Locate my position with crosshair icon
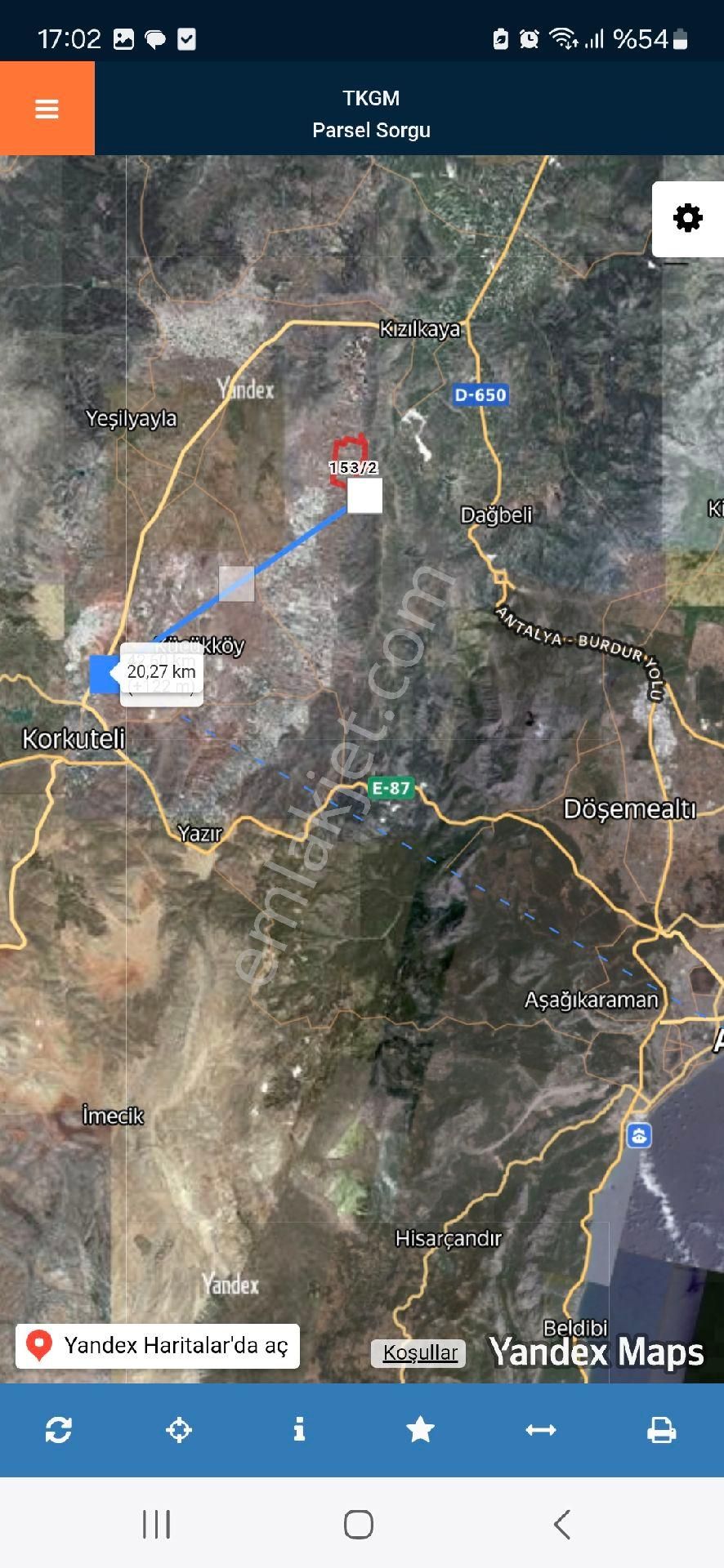 (x=179, y=1430)
